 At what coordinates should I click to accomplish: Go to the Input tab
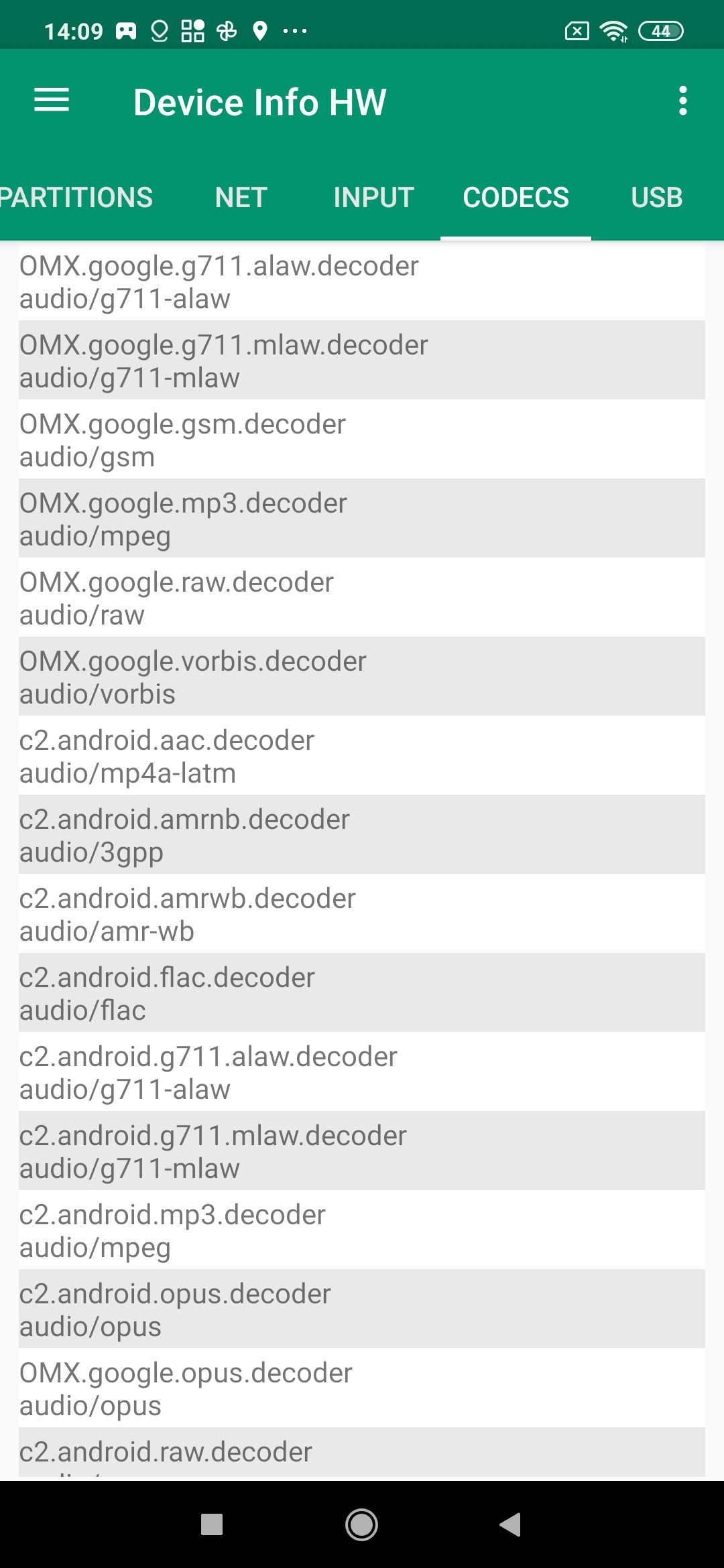(373, 198)
